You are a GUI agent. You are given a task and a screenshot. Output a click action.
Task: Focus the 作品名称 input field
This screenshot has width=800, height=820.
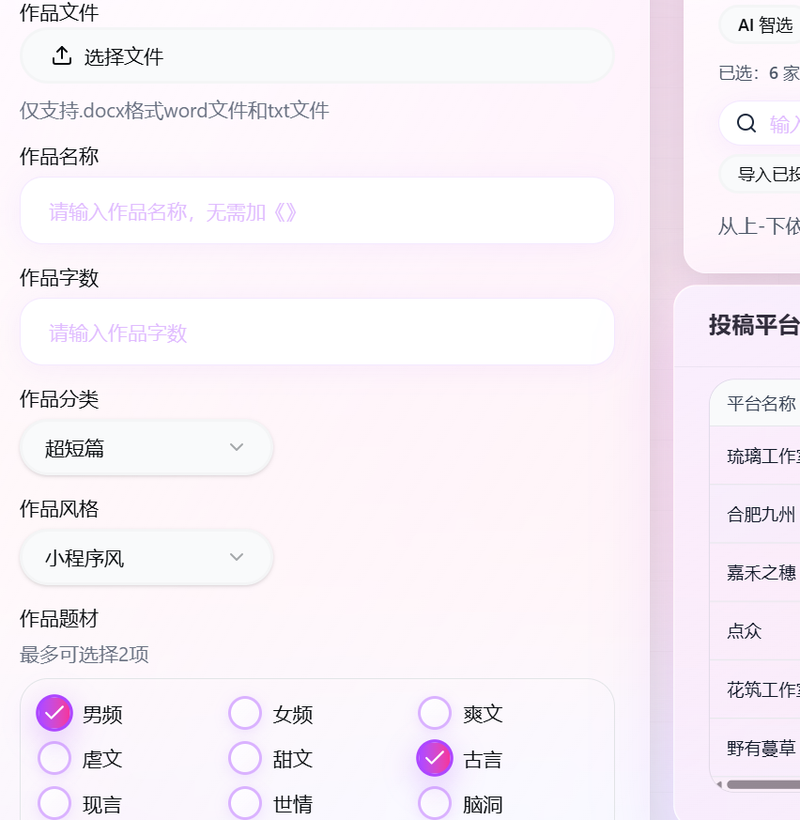tap(316, 211)
